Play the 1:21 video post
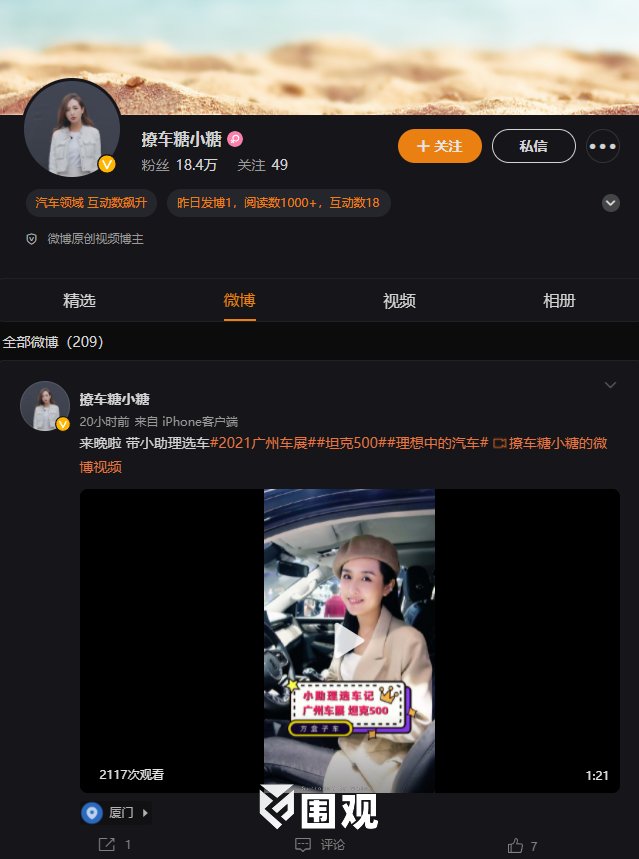639x859 pixels. click(349, 641)
